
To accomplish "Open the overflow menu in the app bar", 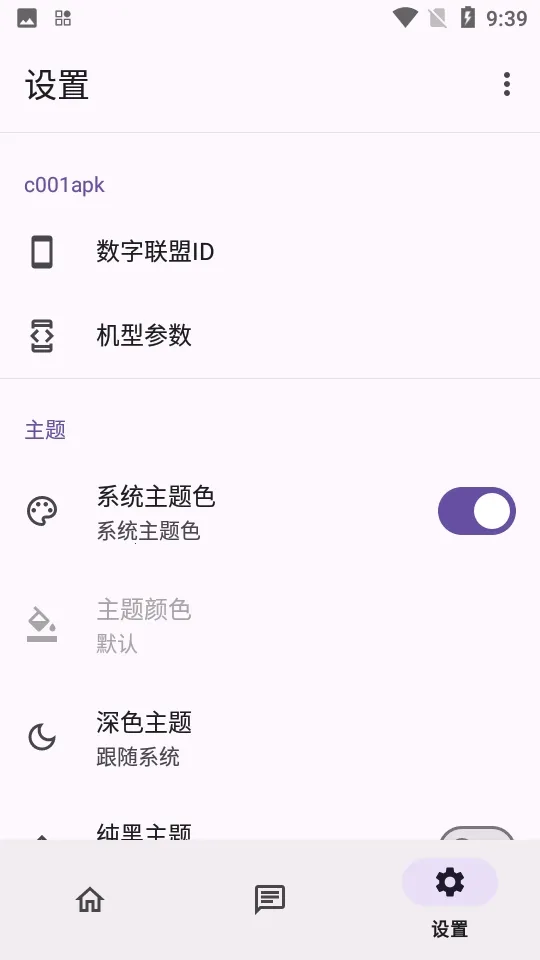I will [506, 84].
